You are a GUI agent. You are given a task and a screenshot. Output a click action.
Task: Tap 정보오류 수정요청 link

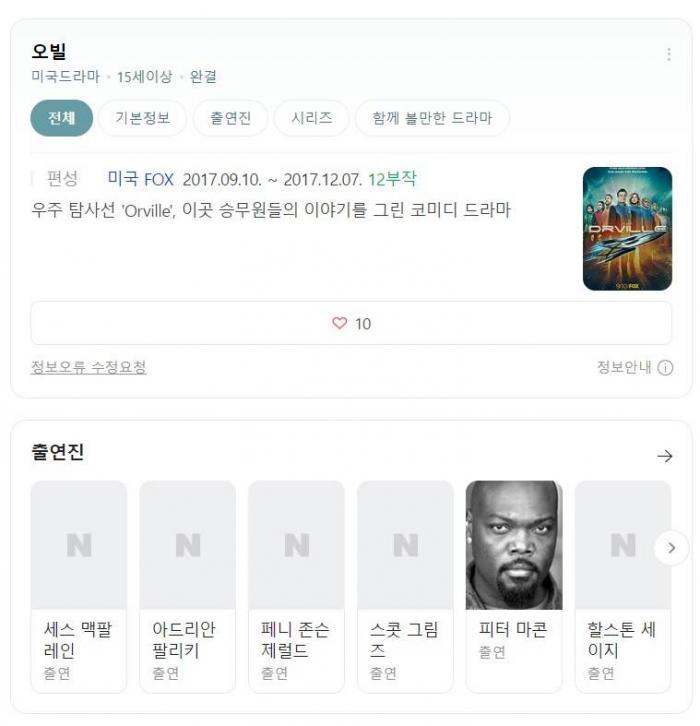[88, 367]
